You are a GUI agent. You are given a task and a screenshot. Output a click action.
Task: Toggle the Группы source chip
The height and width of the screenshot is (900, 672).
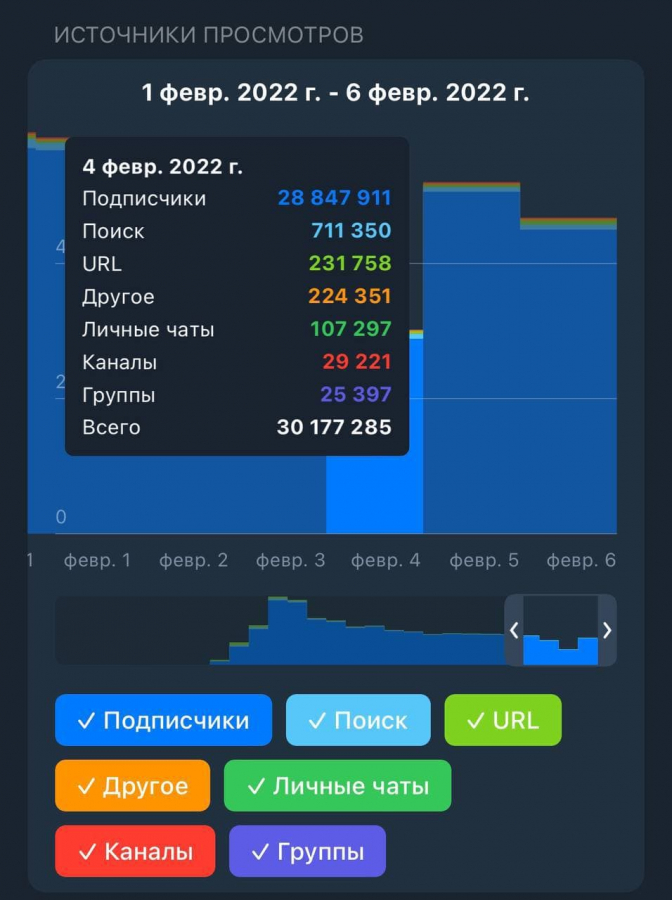[x=307, y=851]
